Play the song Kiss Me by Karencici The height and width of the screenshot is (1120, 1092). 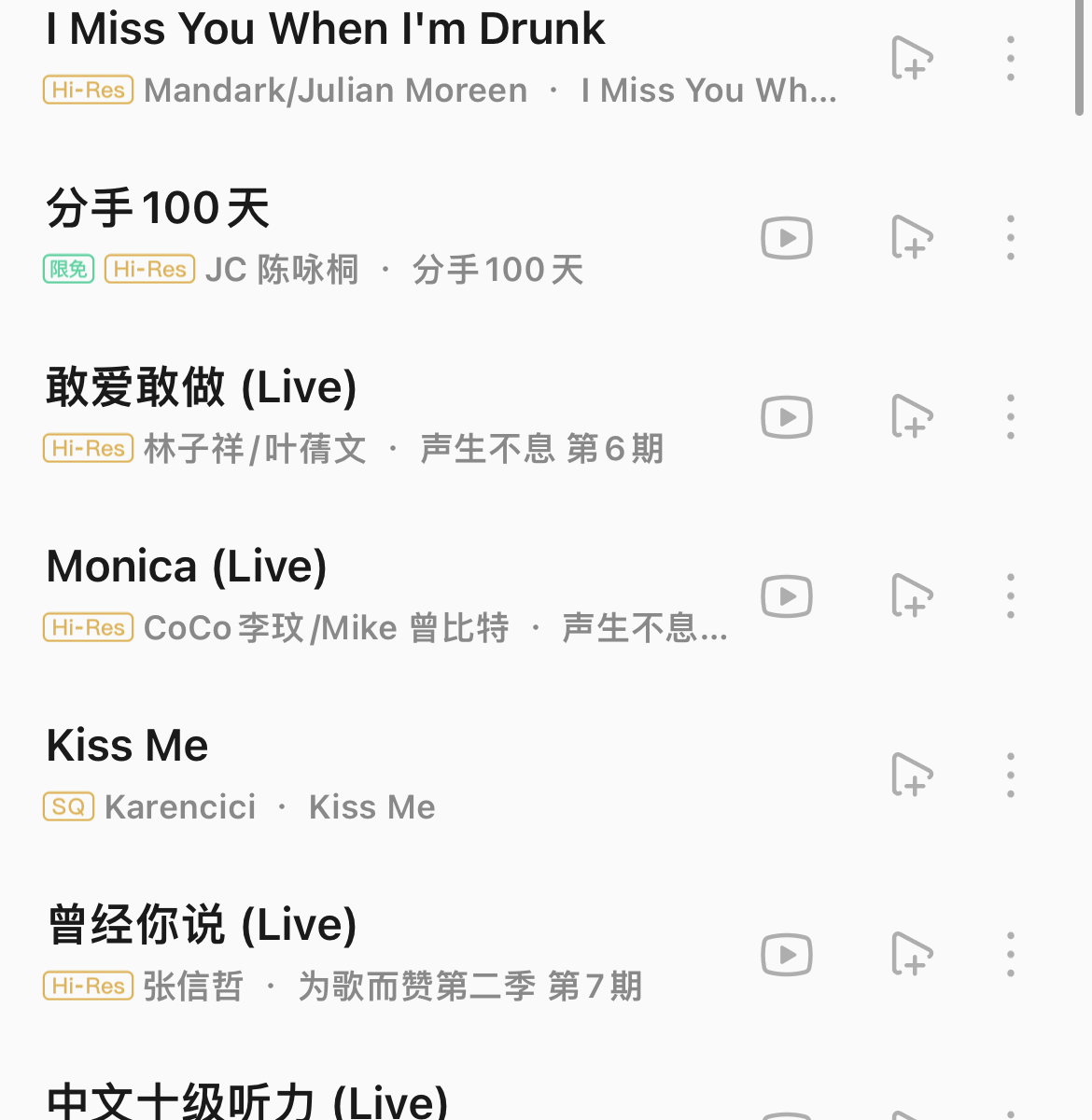[128, 746]
